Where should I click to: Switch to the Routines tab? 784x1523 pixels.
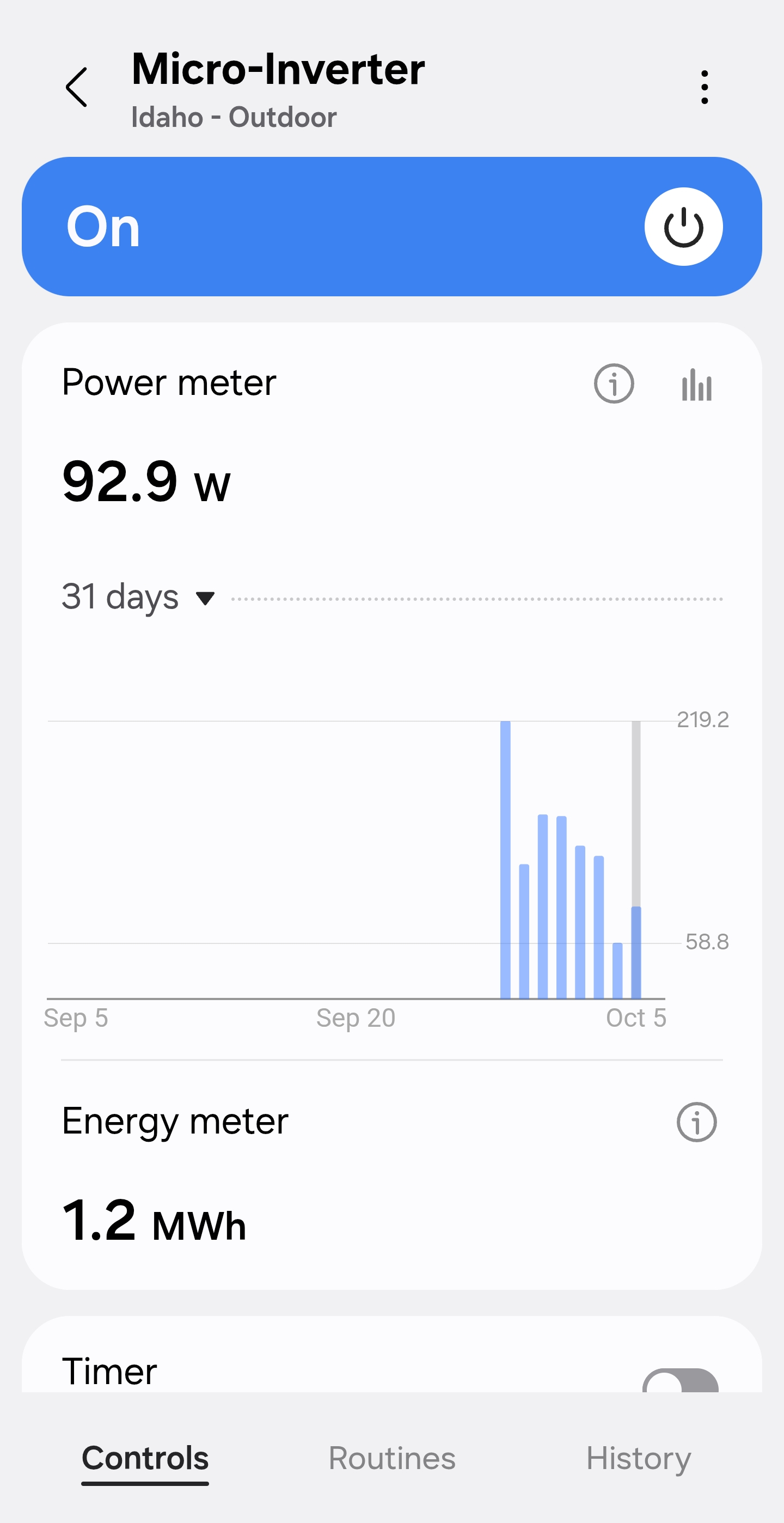pos(391,1458)
